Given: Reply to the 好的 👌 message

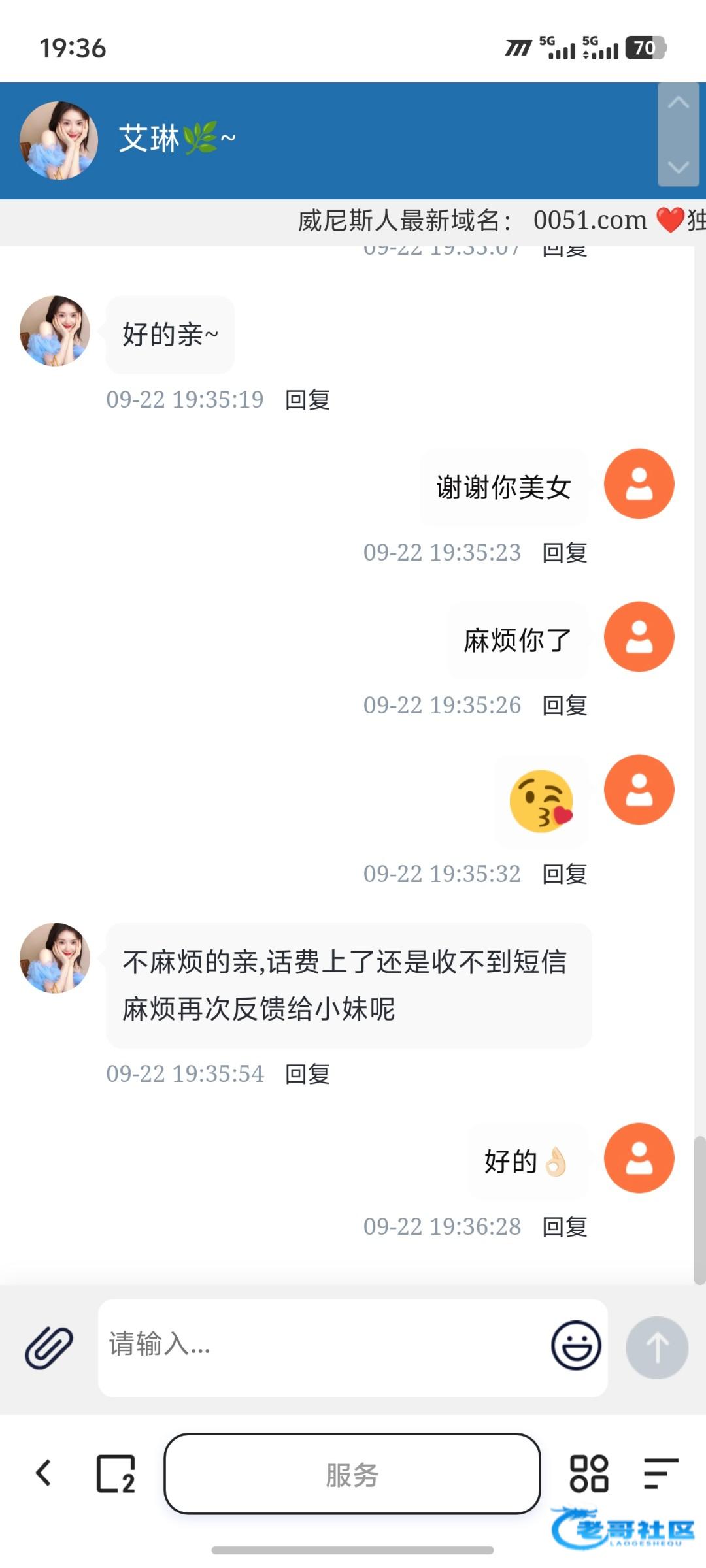Looking at the screenshot, I should click(565, 1227).
